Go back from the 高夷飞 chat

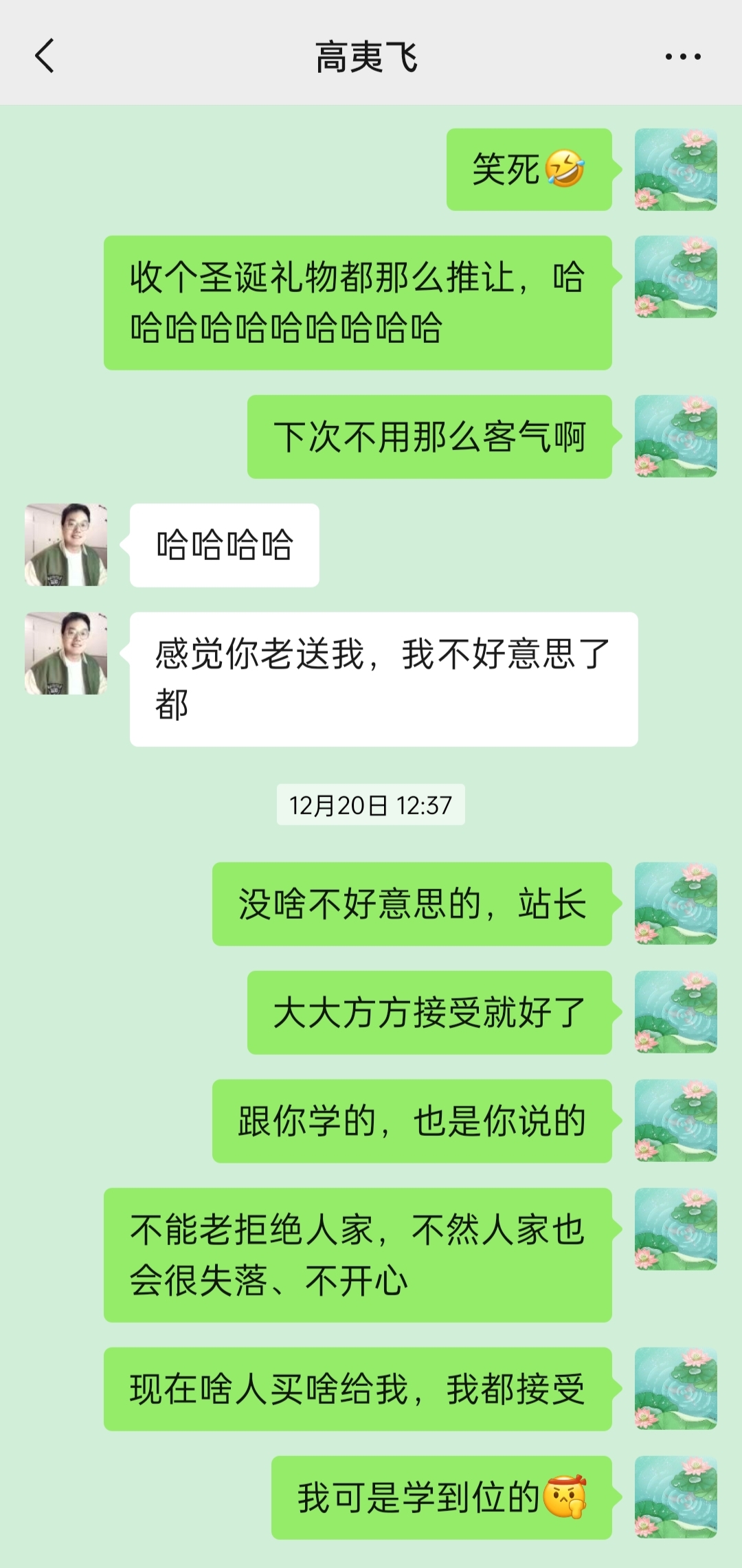[x=45, y=56]
